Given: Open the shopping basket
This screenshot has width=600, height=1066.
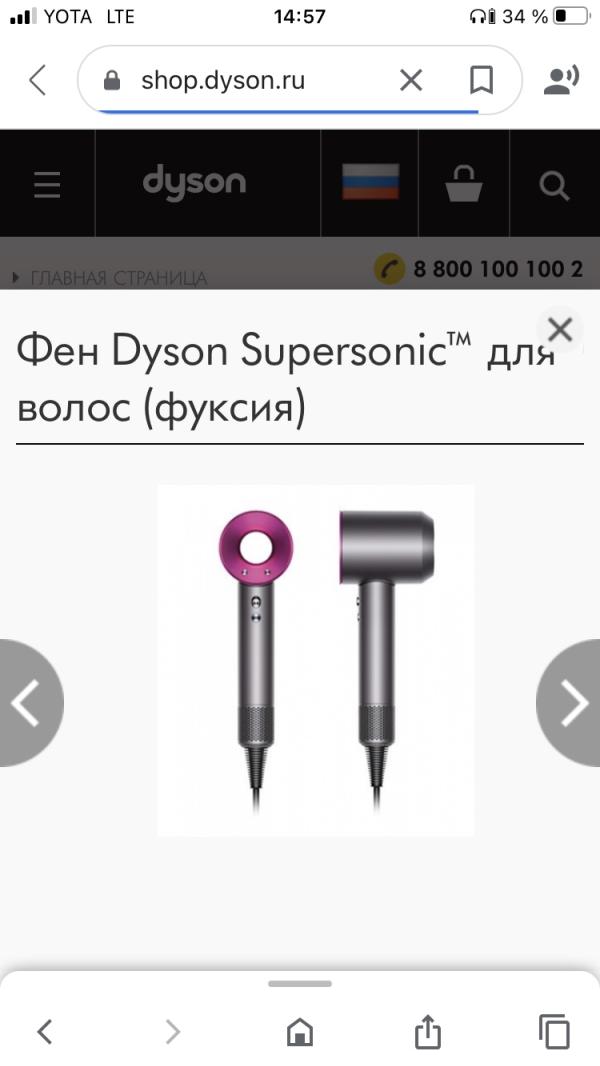Looking at the screenshot, I should [x=463, y=184].
